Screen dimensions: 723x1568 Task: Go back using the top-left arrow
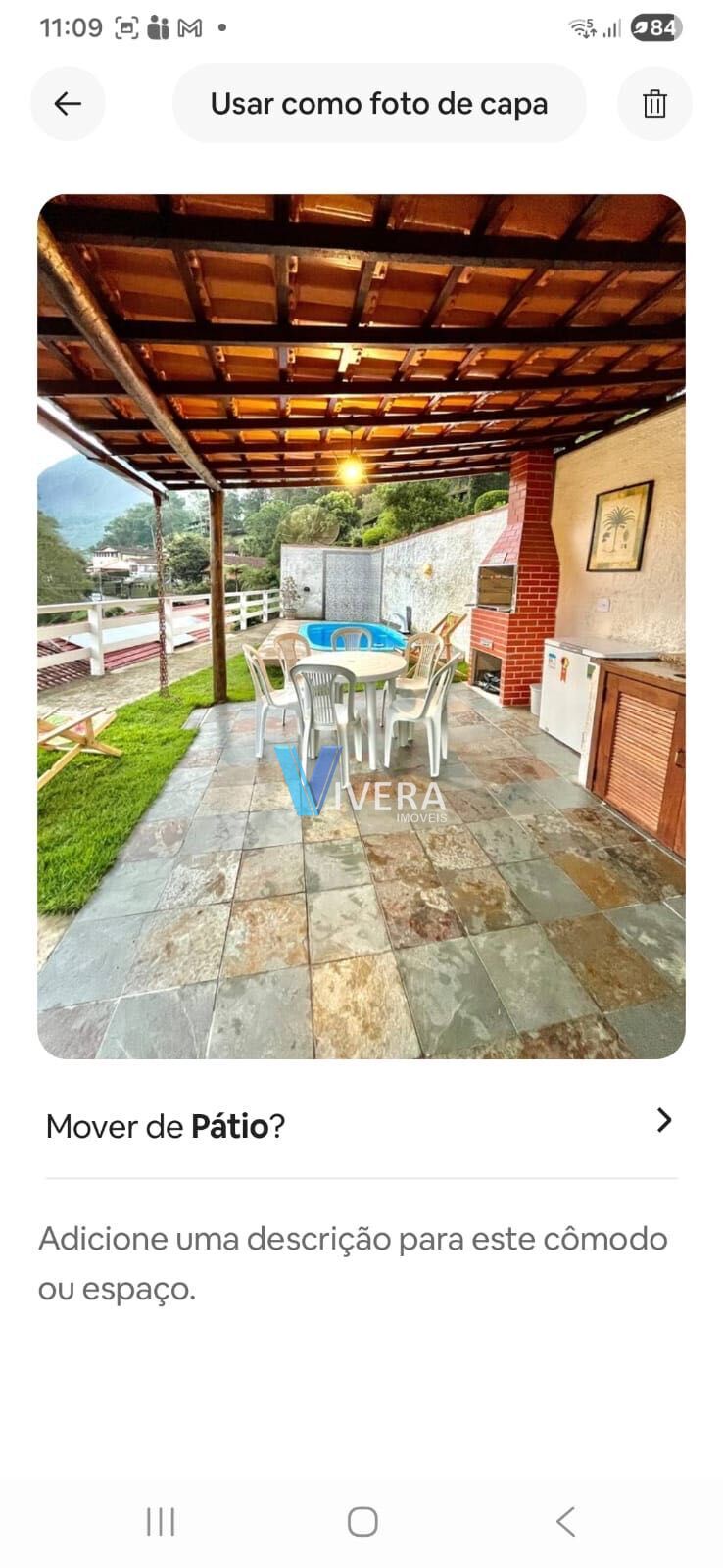click(68, 104)
